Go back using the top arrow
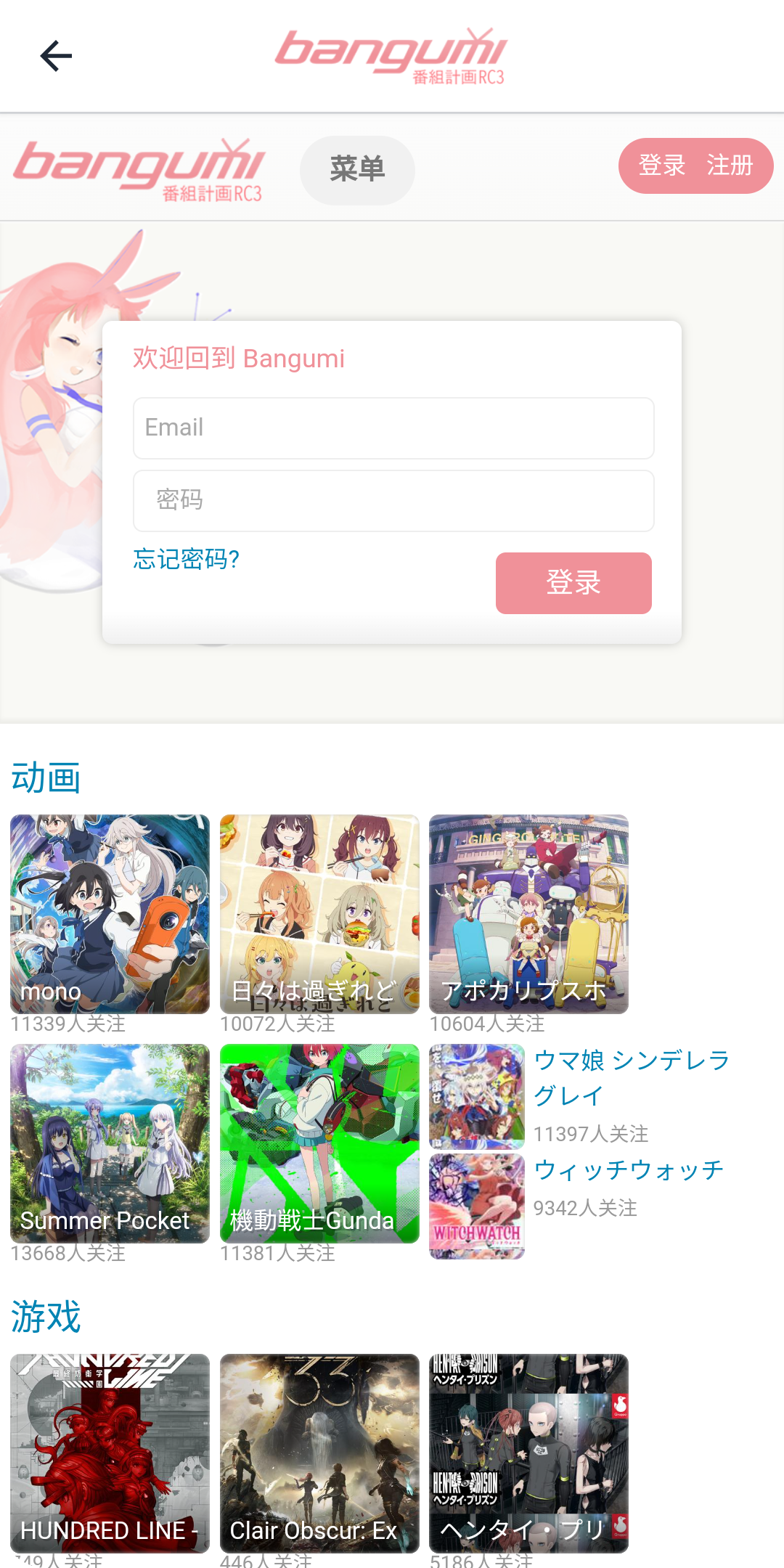Image resolution: width=784 pixels, height=1568 pixels. click(56, 56)
